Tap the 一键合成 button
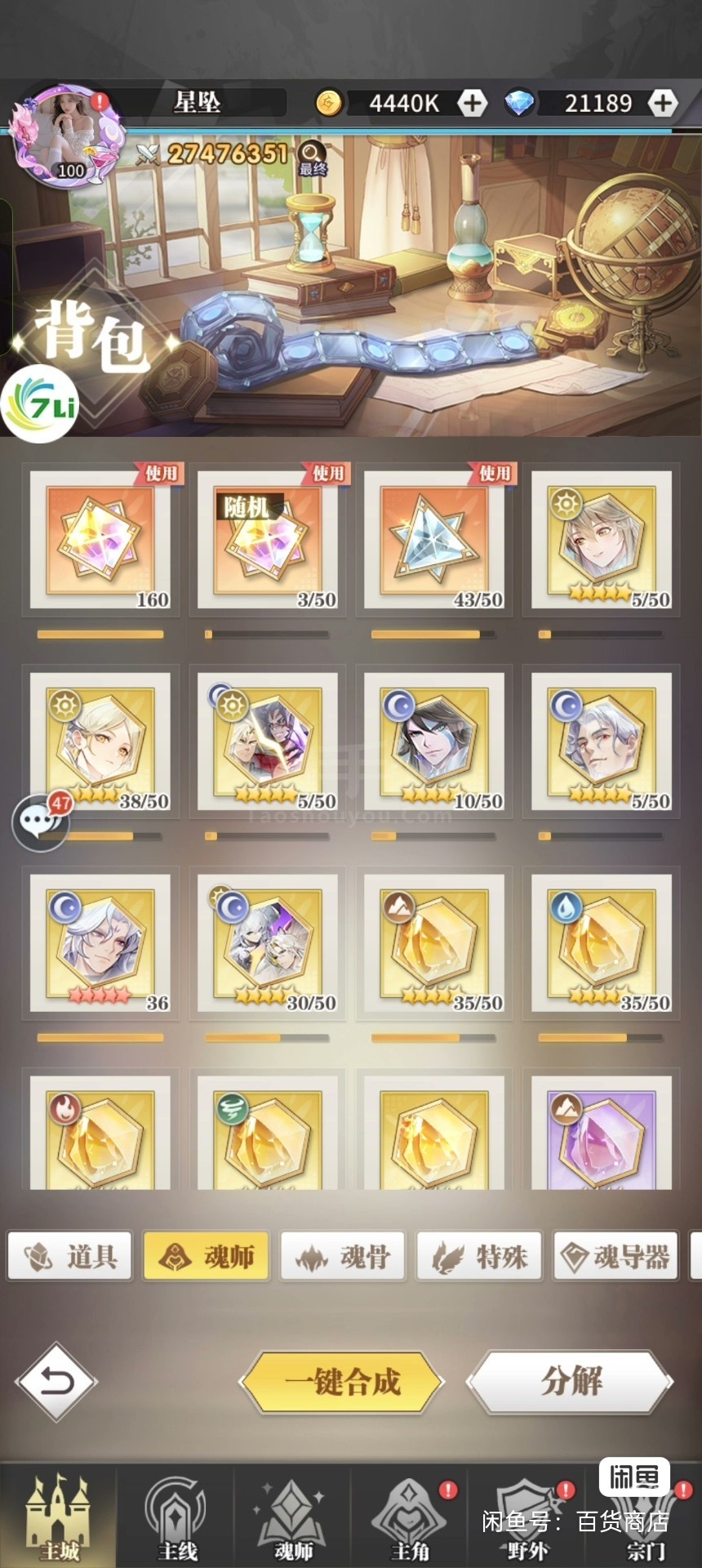The width and height of the screenshot is (702, 1568). (x=342, y=1382)
